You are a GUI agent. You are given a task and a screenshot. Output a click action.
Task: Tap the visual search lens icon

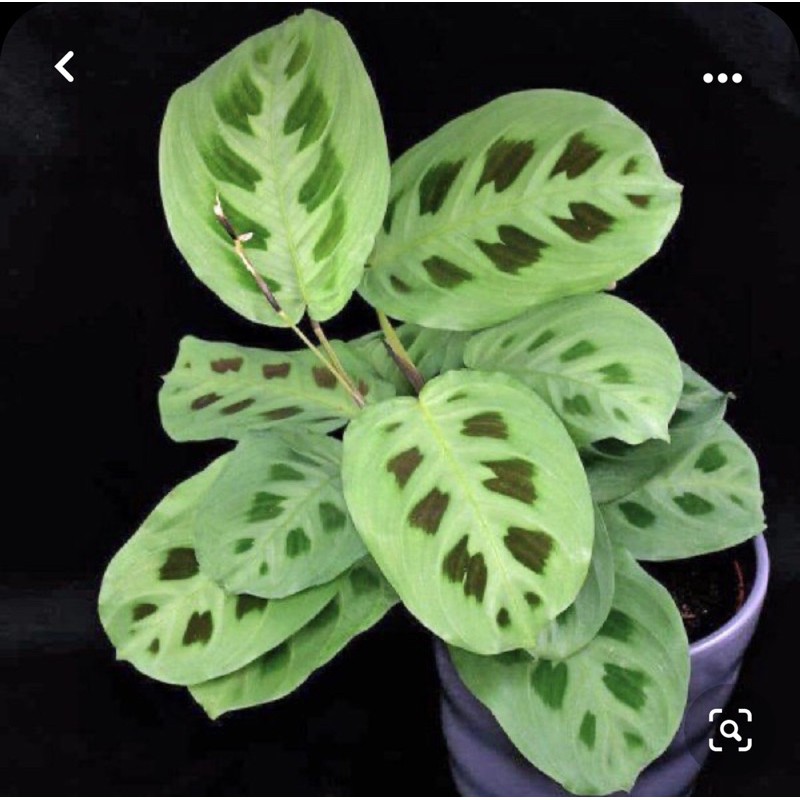pyautogui.click(x=730, y=730)
